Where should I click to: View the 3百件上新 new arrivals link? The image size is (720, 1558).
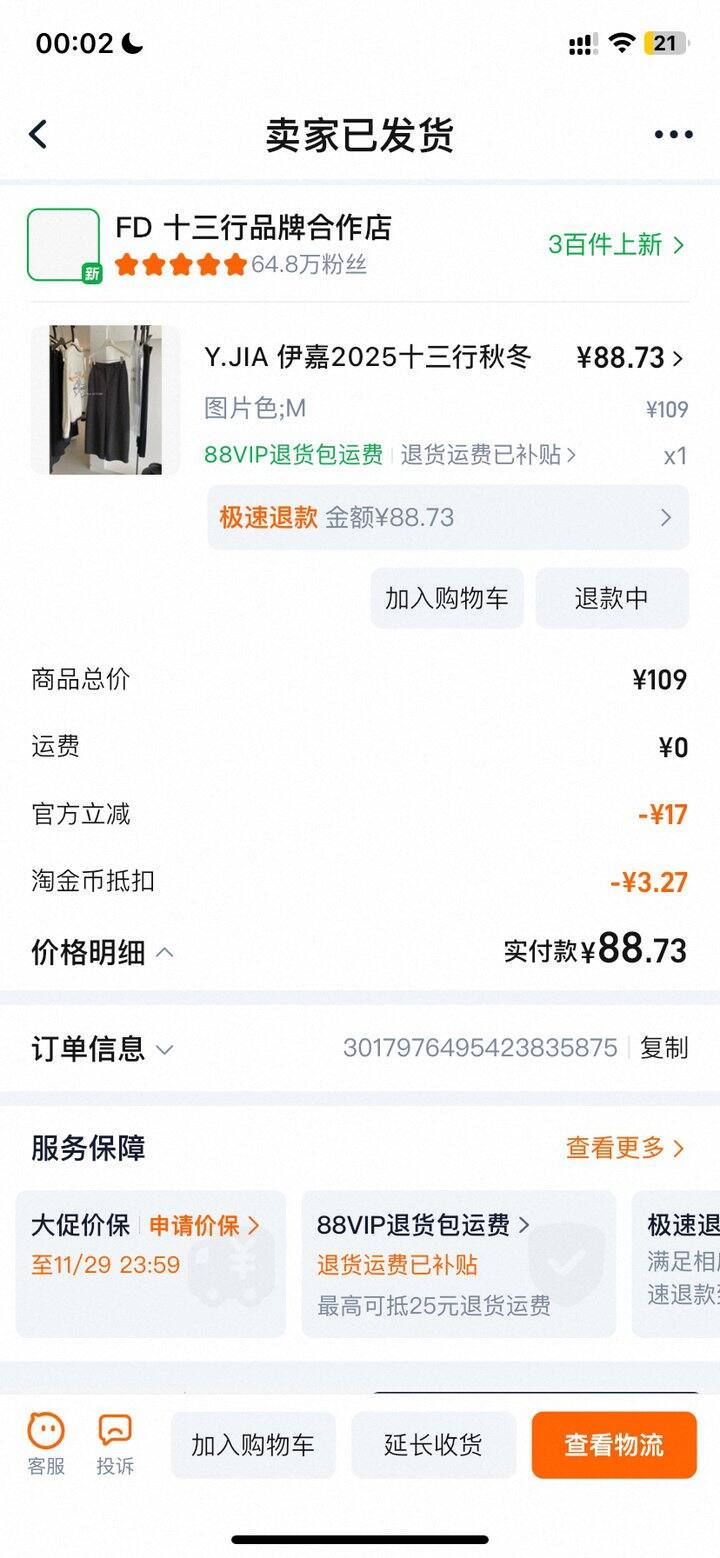click(x=616, y=244)
